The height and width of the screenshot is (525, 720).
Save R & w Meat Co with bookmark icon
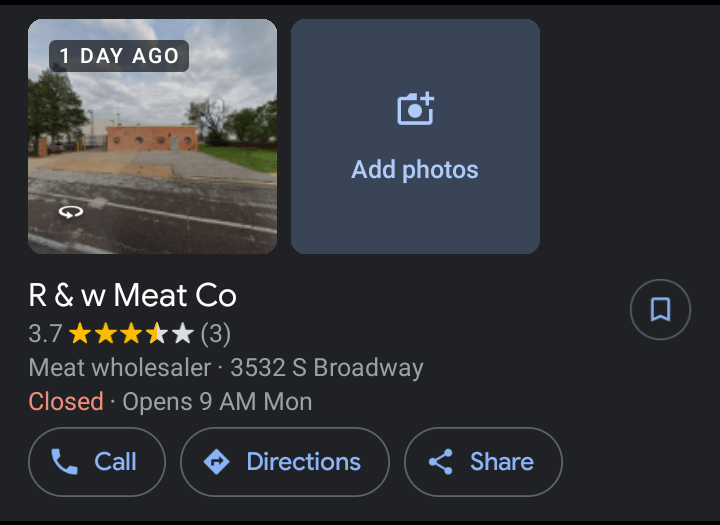coord(660,310)
